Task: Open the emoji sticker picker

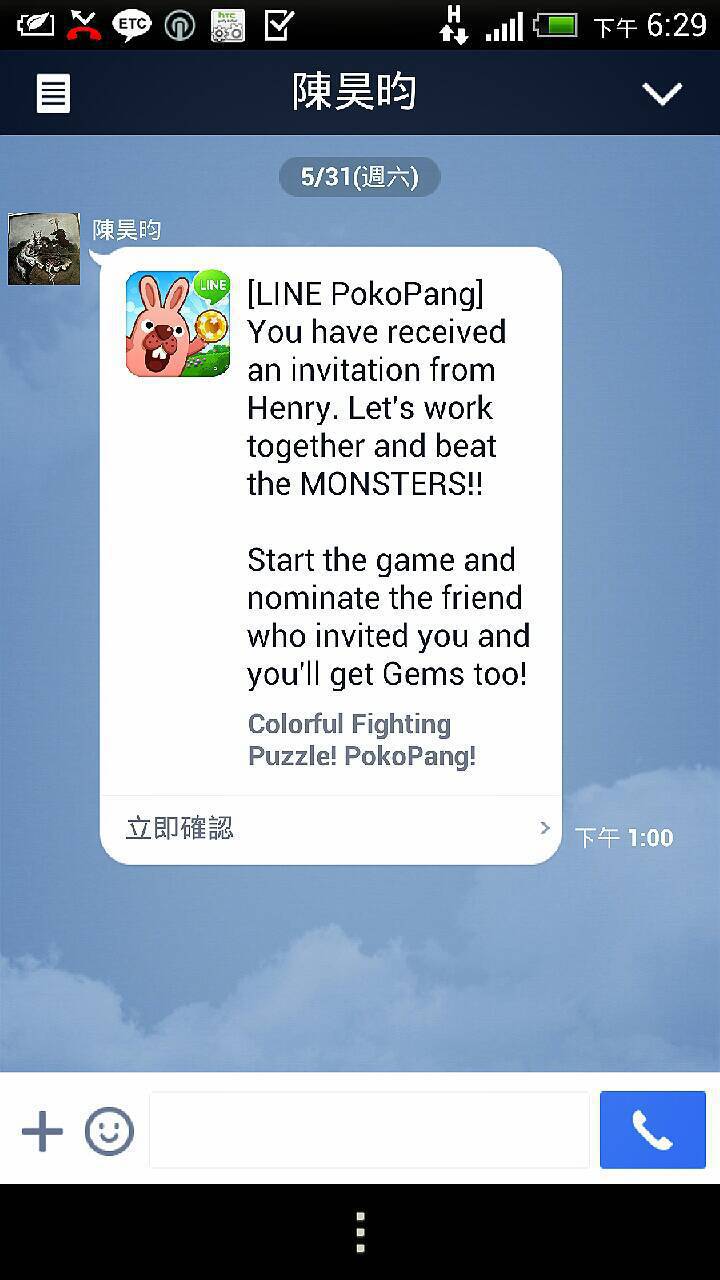Action: (109, 1131)
